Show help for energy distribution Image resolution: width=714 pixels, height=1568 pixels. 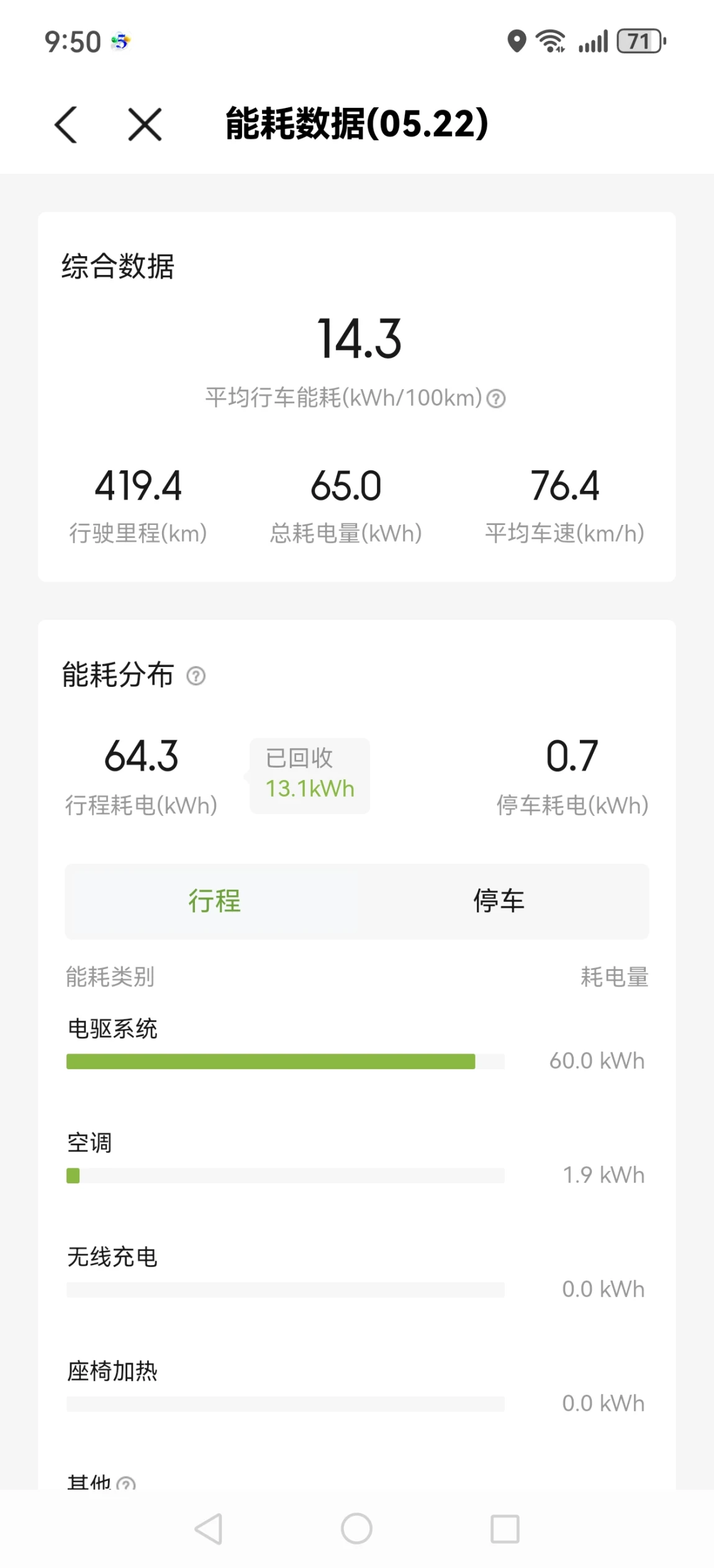(196, 676)
